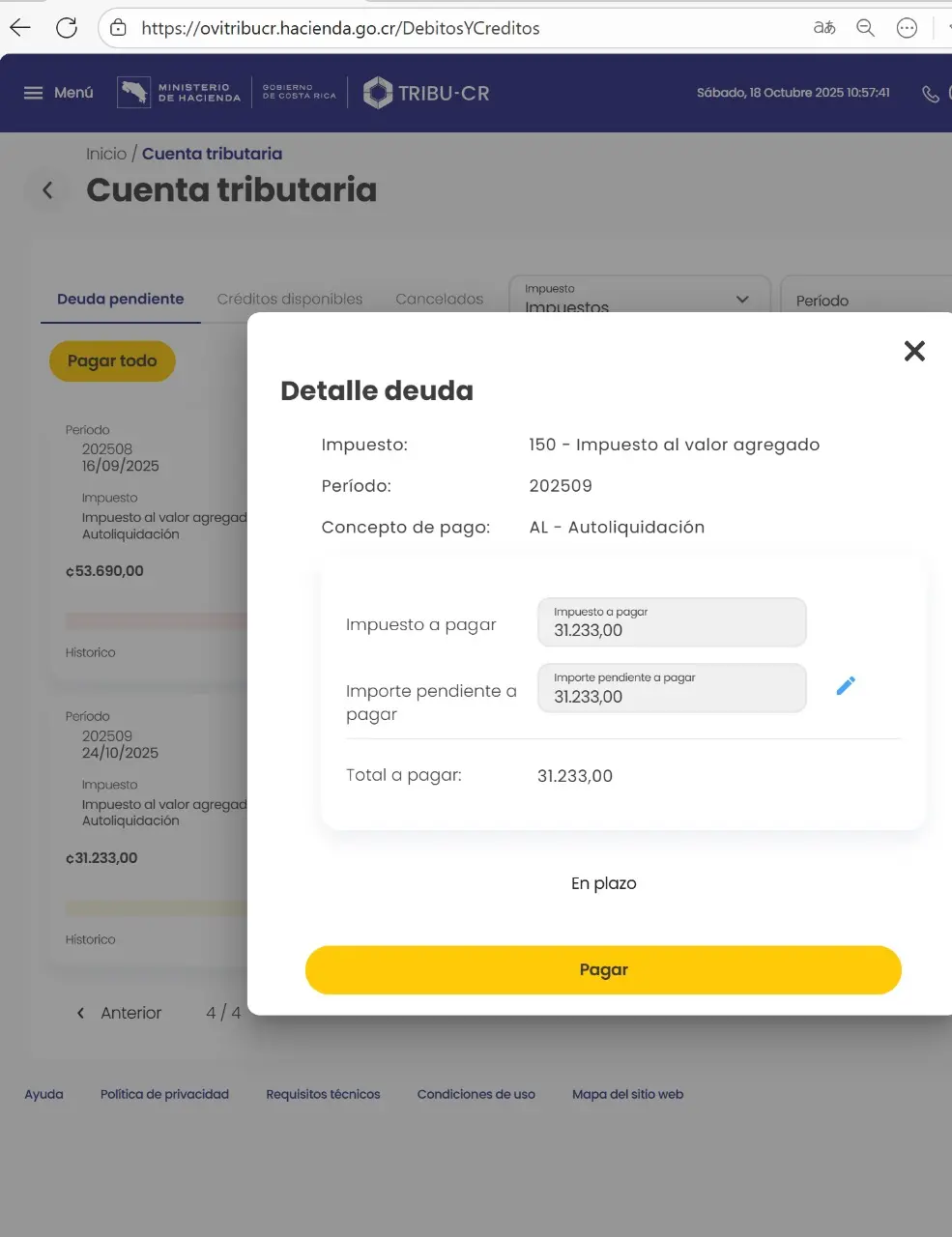
Task: Go back in the browser
Action: [x=20, y=28]
